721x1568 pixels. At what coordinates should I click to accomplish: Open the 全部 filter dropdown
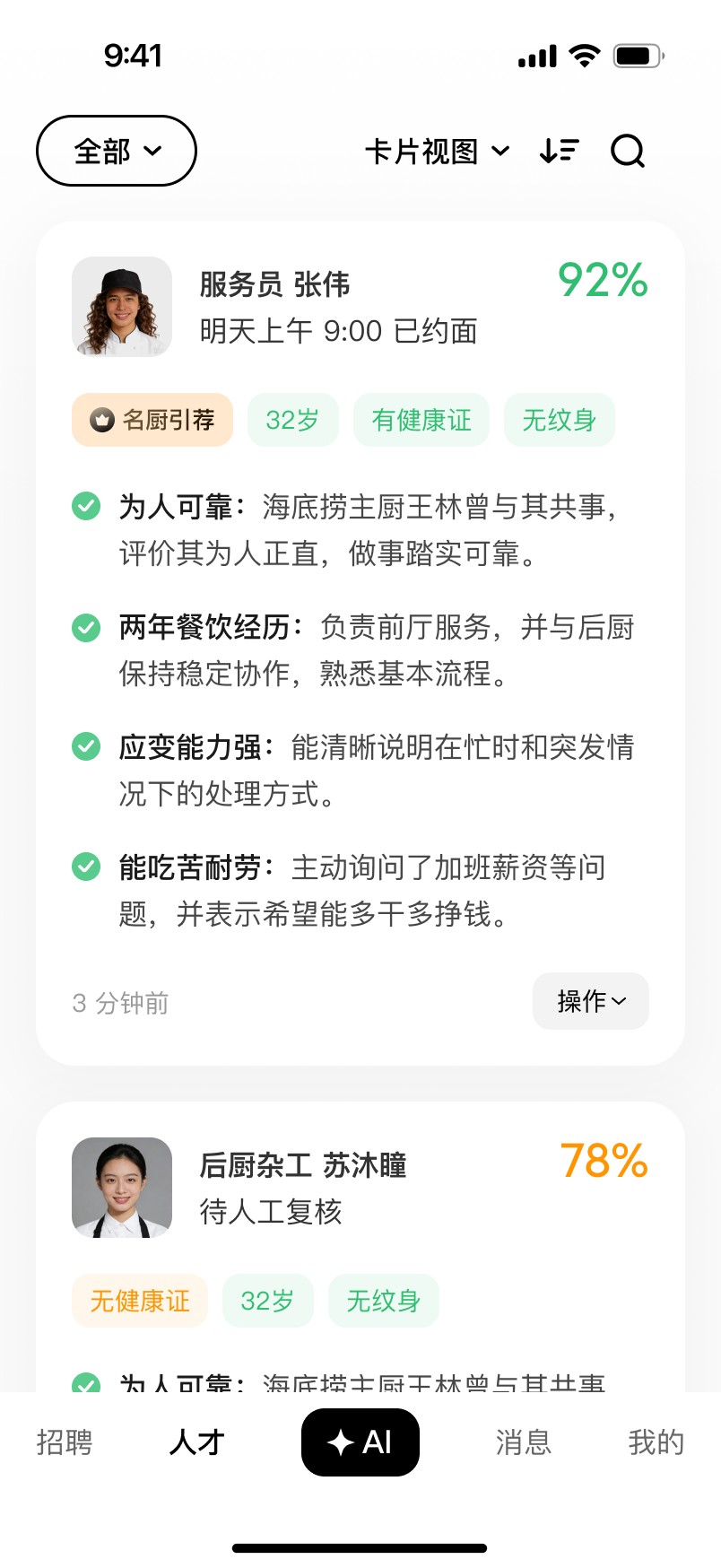(117, 151)
